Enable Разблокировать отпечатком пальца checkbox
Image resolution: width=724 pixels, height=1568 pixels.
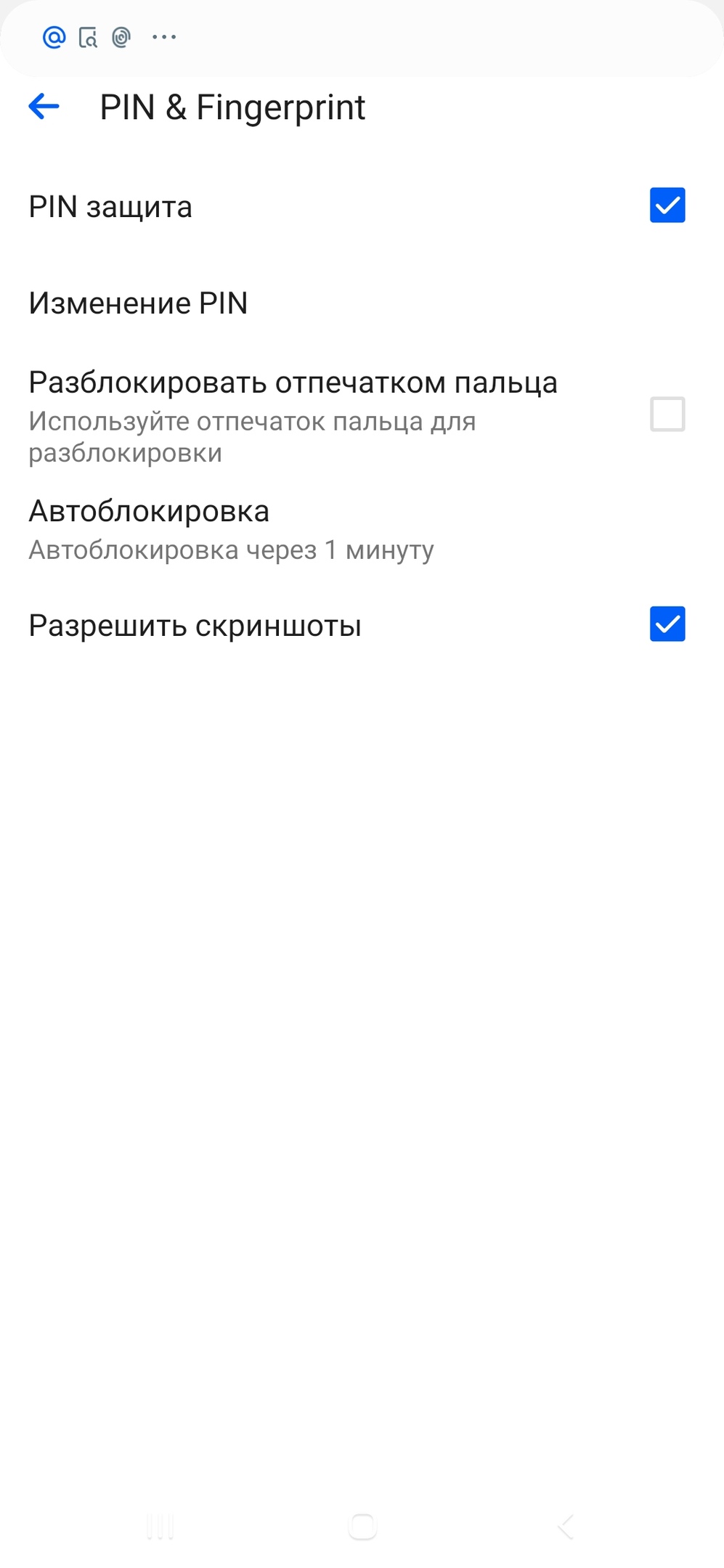click(x=667, y=414)
